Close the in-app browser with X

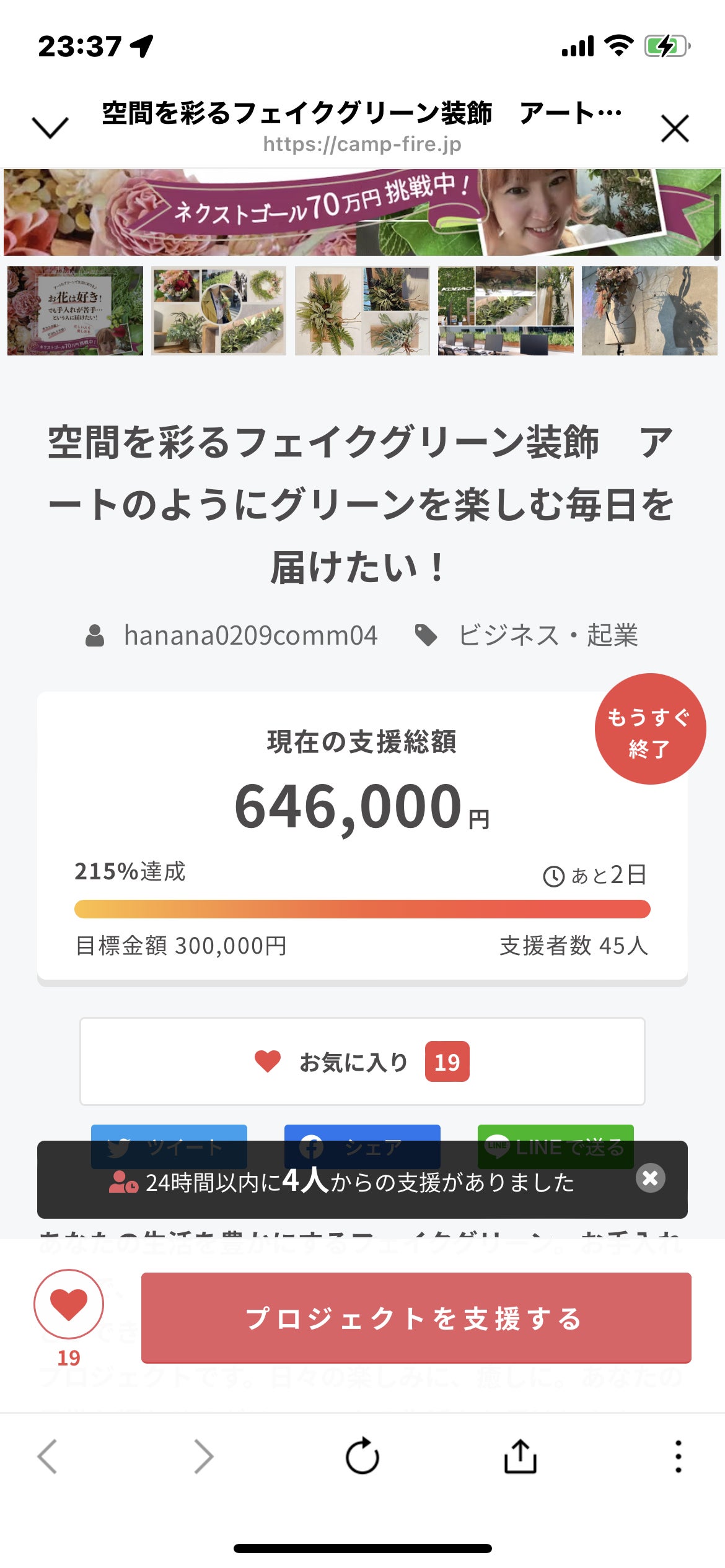(674, 128)
